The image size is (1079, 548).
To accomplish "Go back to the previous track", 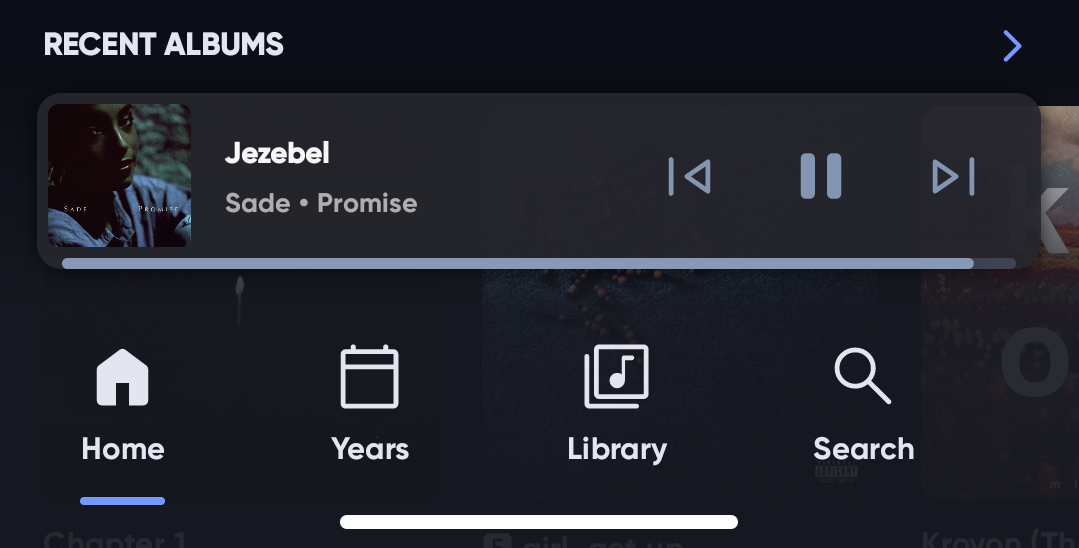I will (690, 177).
